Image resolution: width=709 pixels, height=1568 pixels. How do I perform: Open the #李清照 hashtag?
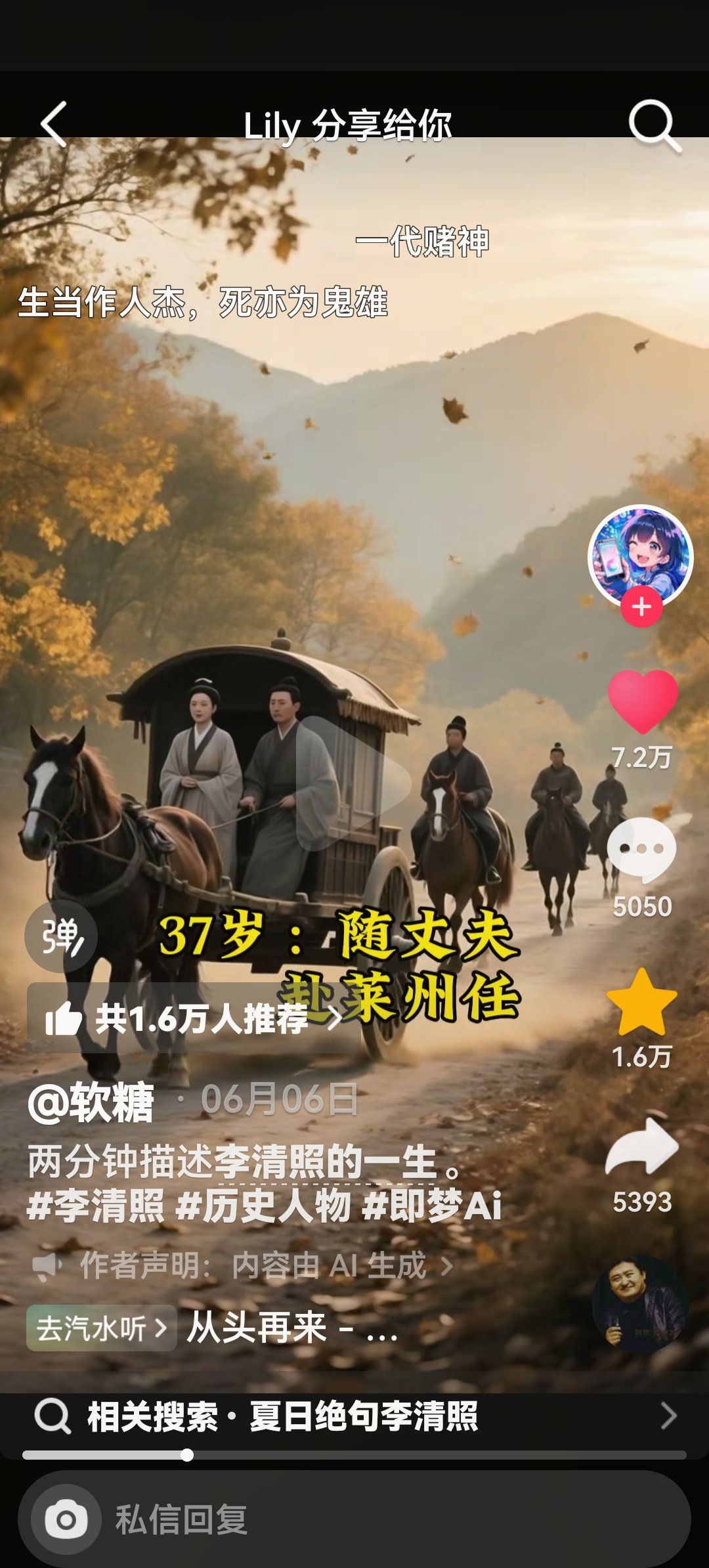pyautogui.click(x=96, y=1206)
